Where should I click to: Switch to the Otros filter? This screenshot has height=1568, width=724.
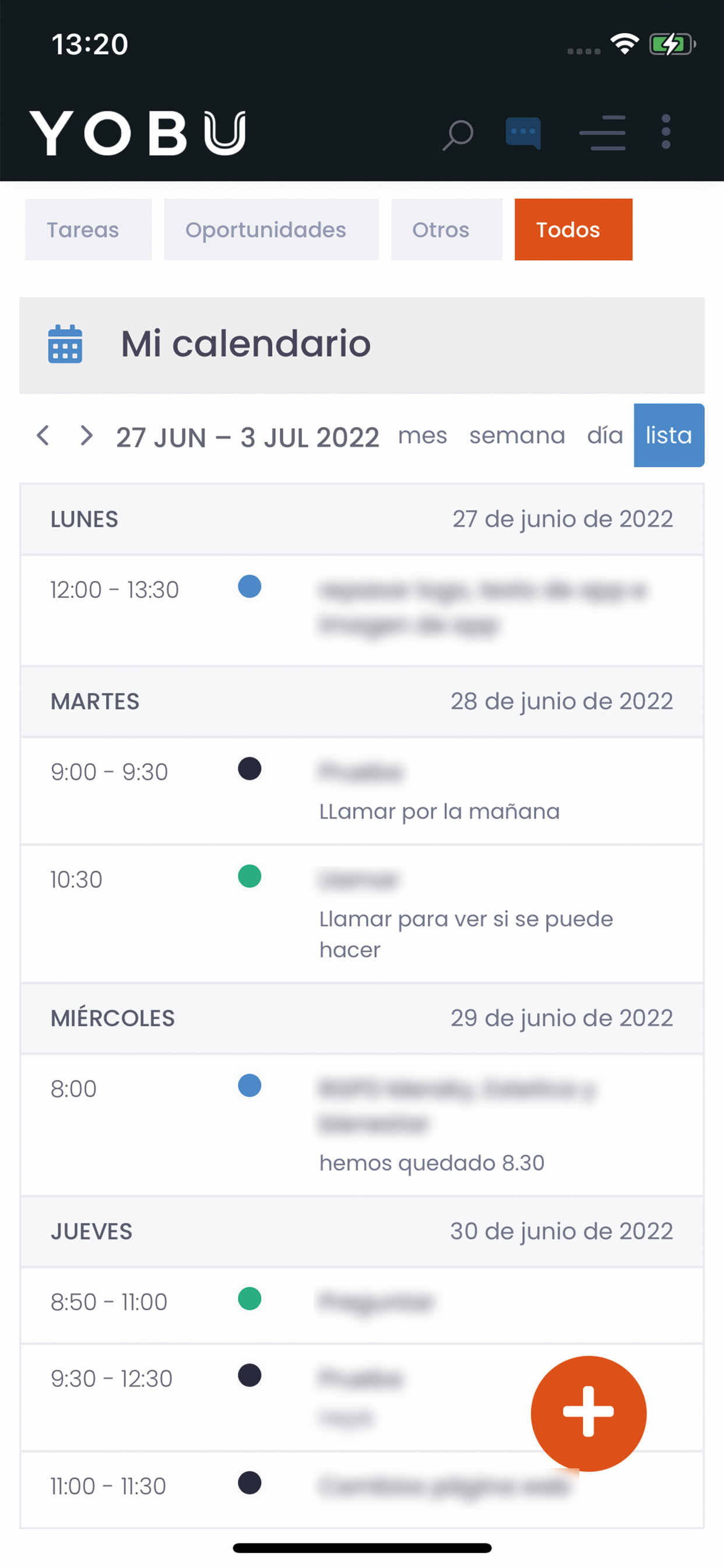coord(447,229)
